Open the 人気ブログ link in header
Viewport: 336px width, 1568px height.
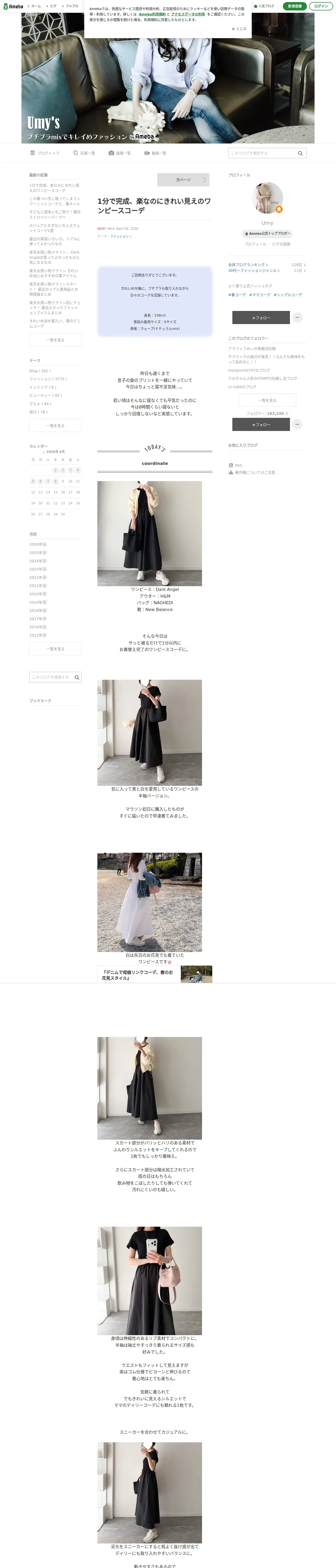pos(264,6)
